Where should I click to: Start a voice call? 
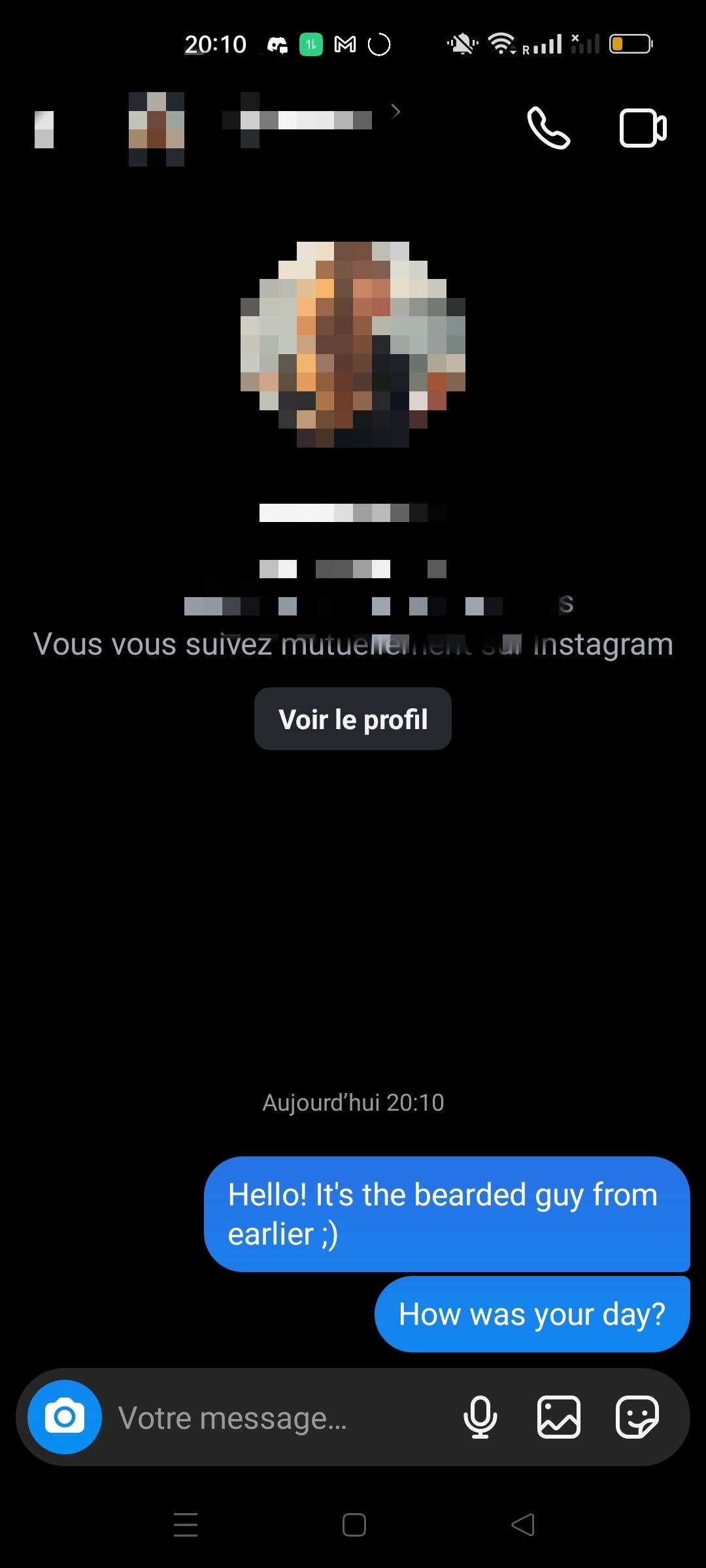(548, 128)
